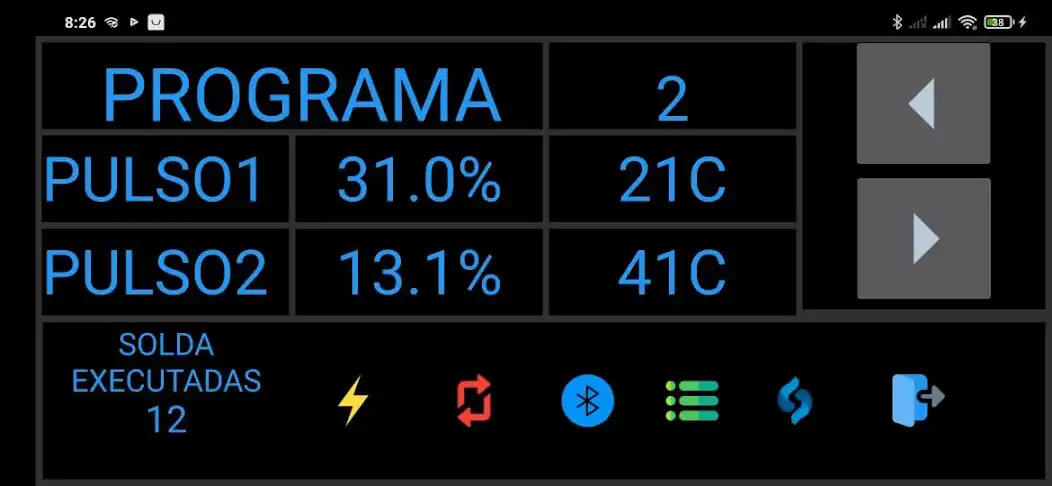
Task: Tap the left arrow button
Action: coord(923,104)
